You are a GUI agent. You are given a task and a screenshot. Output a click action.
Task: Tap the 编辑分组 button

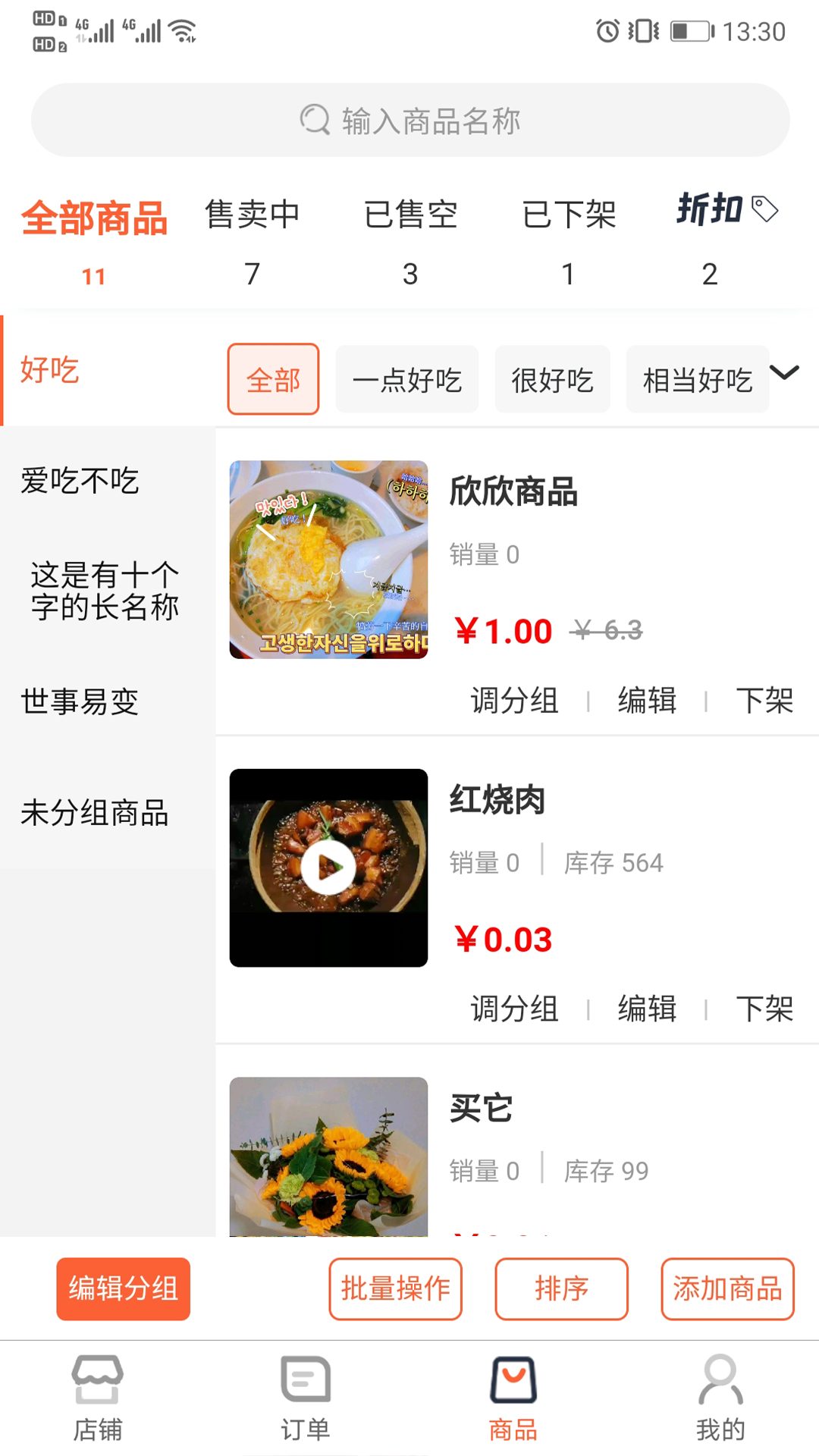tap(123, 1288)
